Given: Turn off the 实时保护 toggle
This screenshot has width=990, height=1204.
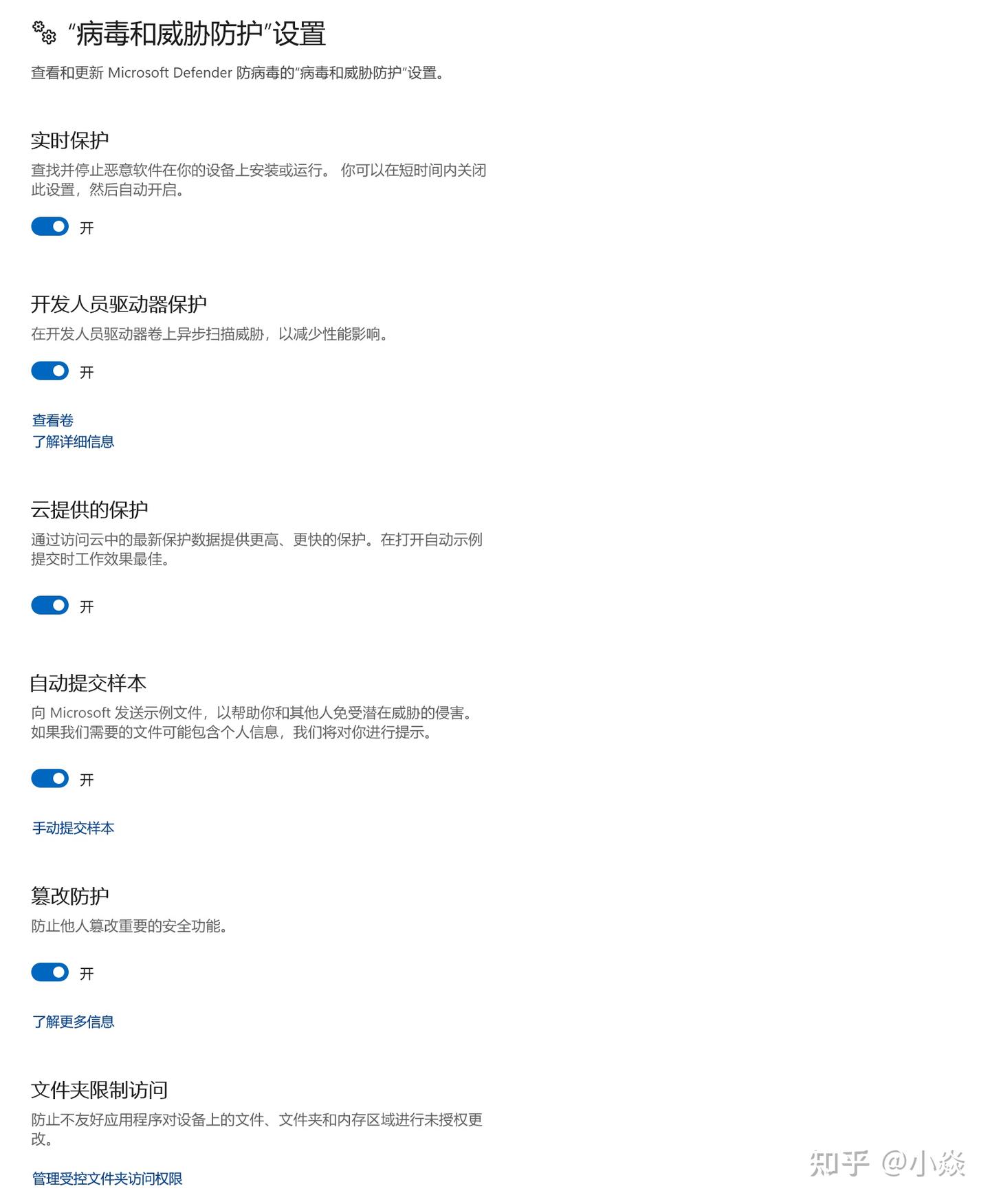Looking at the screenshot, I should point(50,227).
